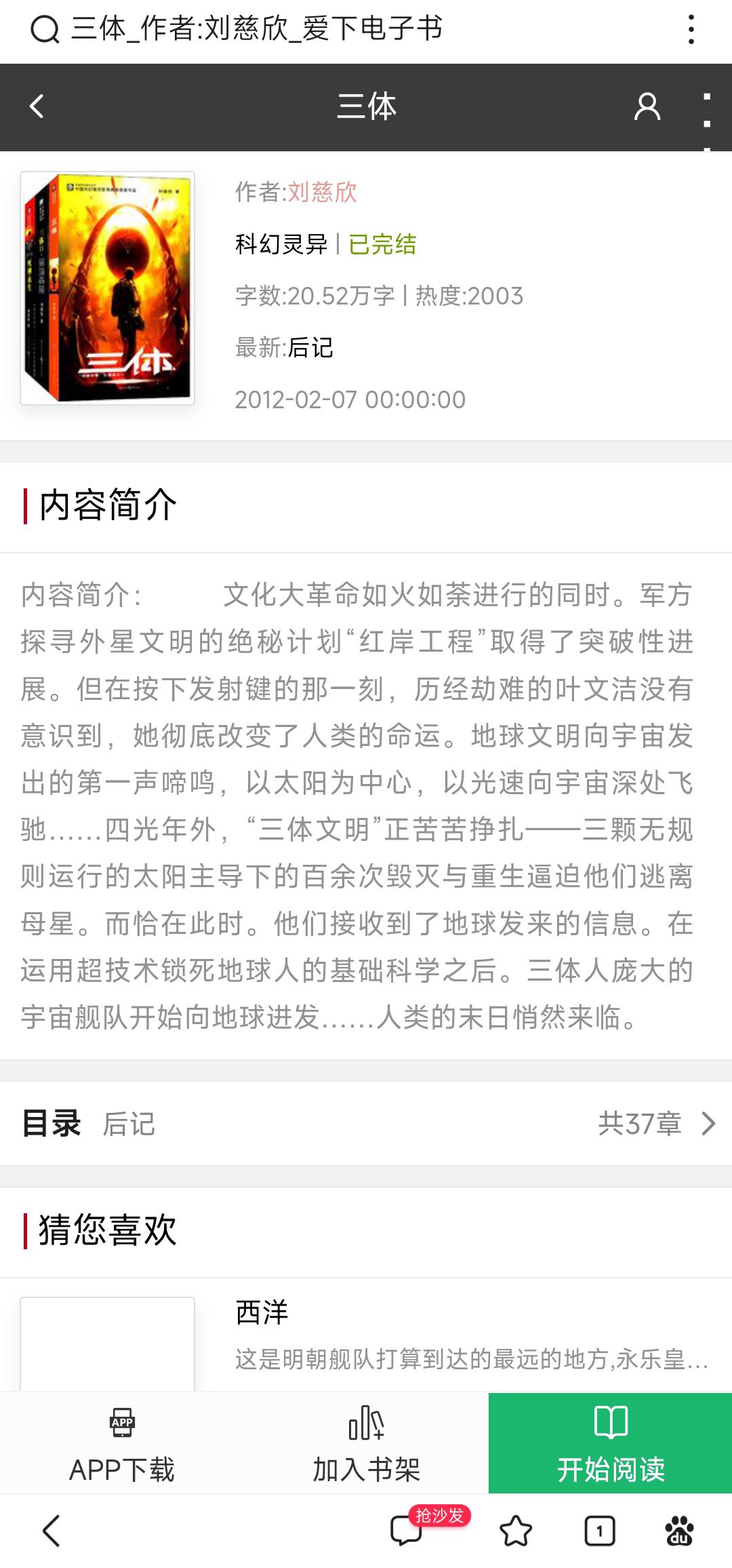Open the user profile icon in header

(647, 106)
